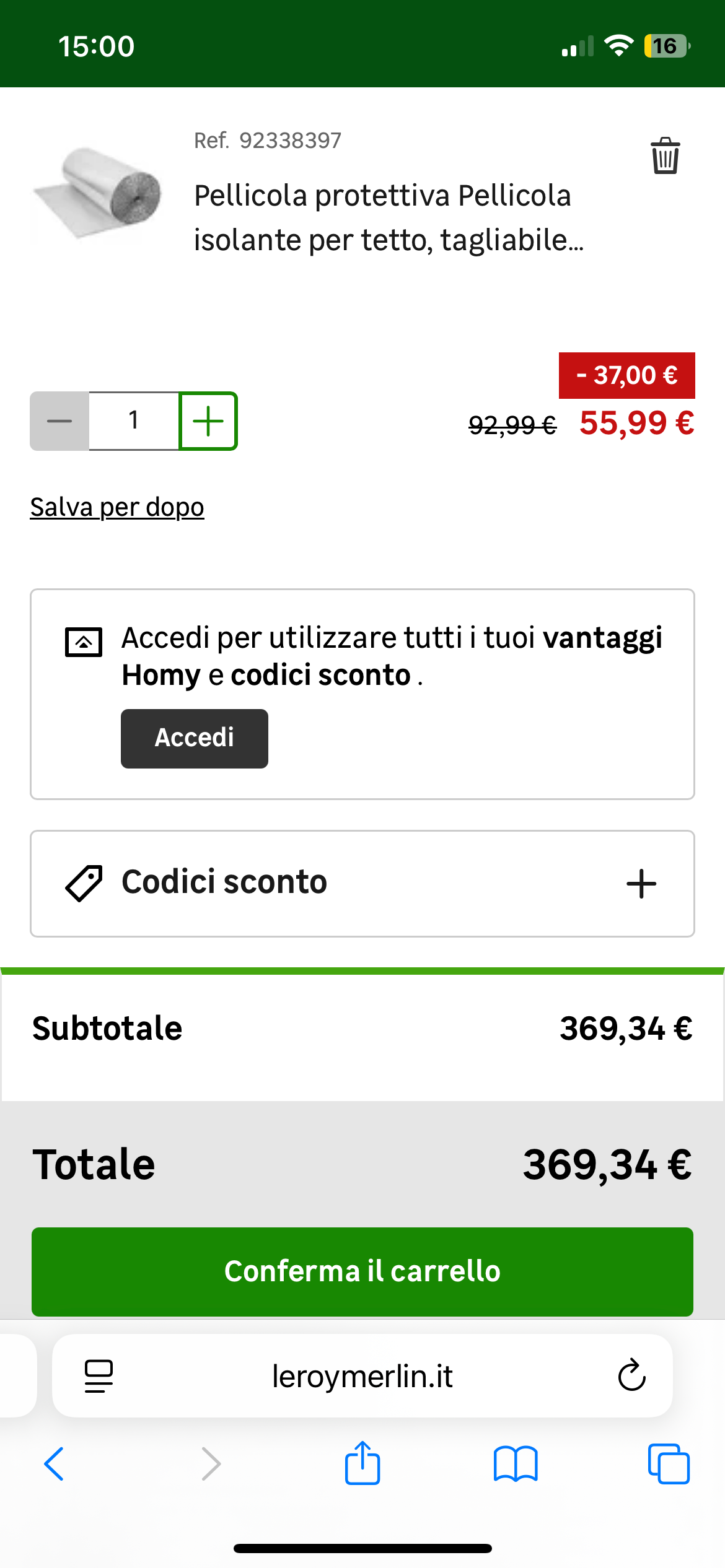Expand the Codici sconto section
725x1568 pixels.
362,883
